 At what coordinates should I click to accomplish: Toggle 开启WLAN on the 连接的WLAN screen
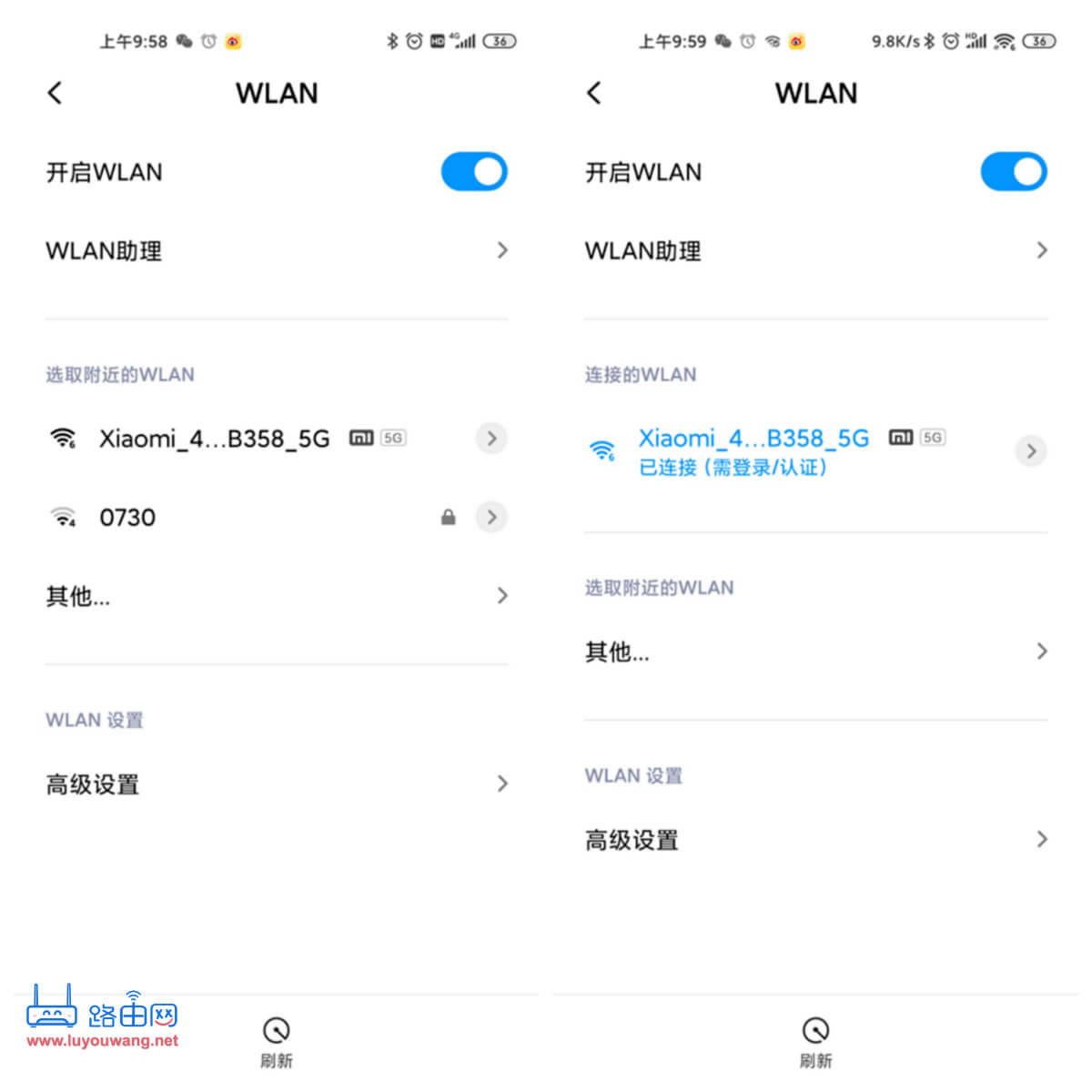1013,172
